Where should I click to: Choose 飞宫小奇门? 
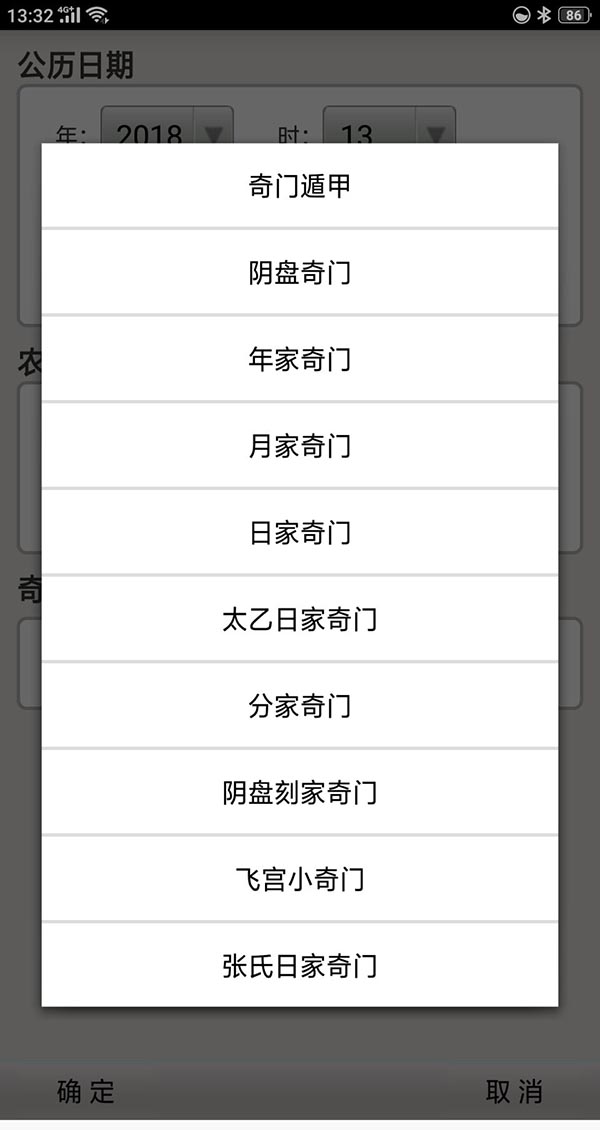point(299,879)
